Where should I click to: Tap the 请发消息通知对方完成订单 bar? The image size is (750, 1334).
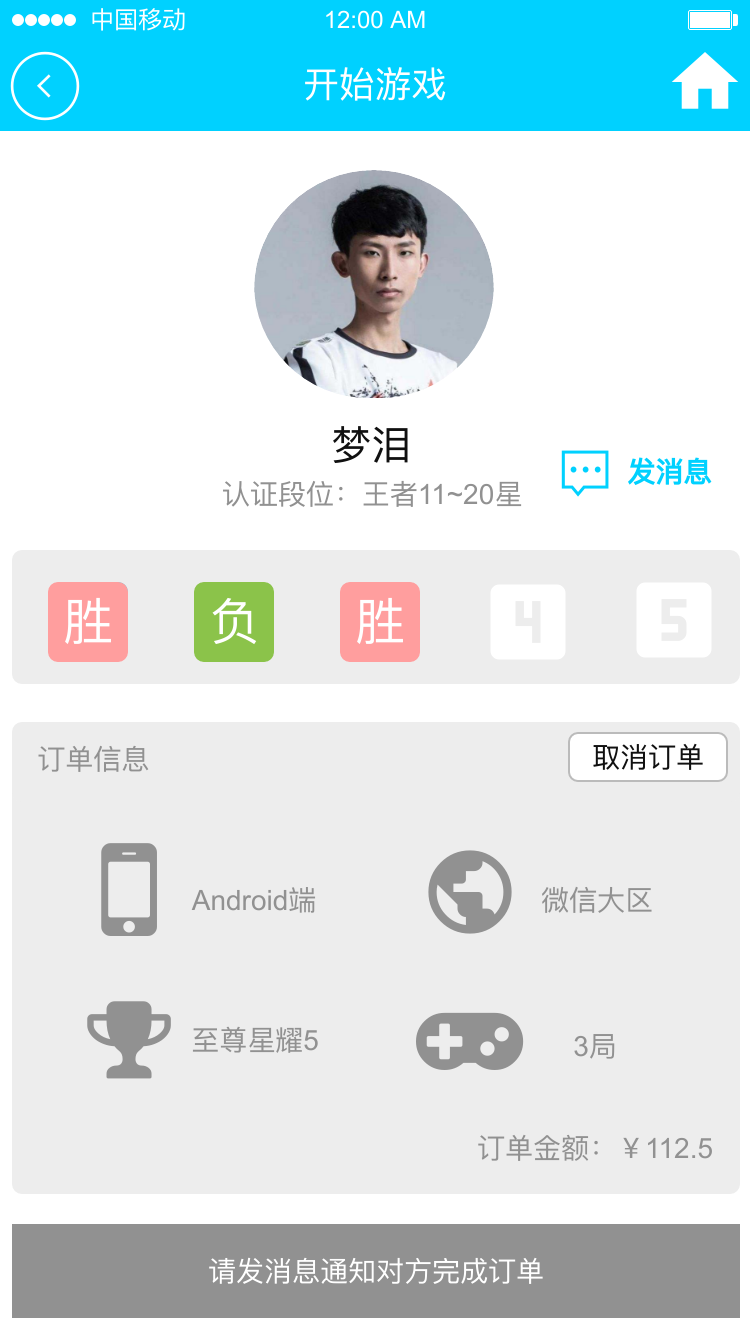[375, 1271]
